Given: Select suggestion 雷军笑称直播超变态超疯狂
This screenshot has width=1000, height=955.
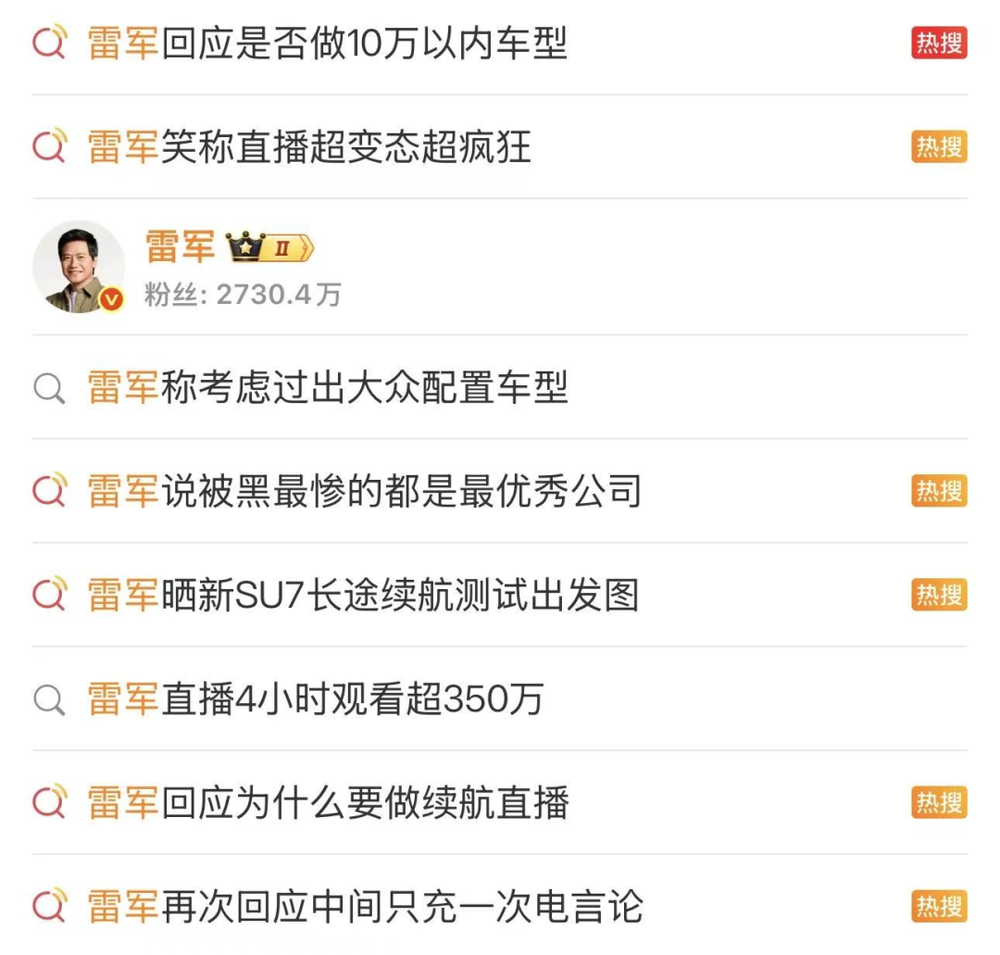Looking at the screenshot, I should point(310,147).
